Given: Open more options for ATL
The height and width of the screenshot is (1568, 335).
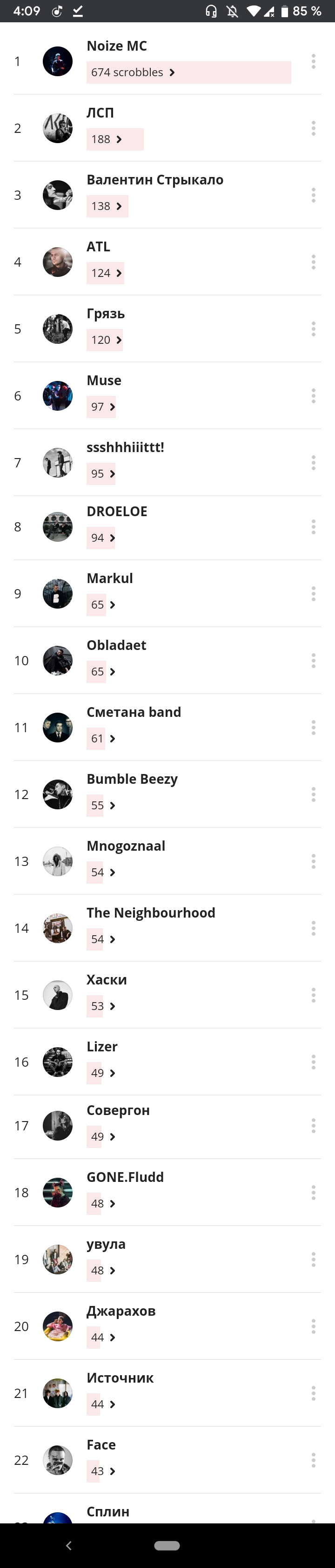Looking at the screenshot, I should point(313,262).
